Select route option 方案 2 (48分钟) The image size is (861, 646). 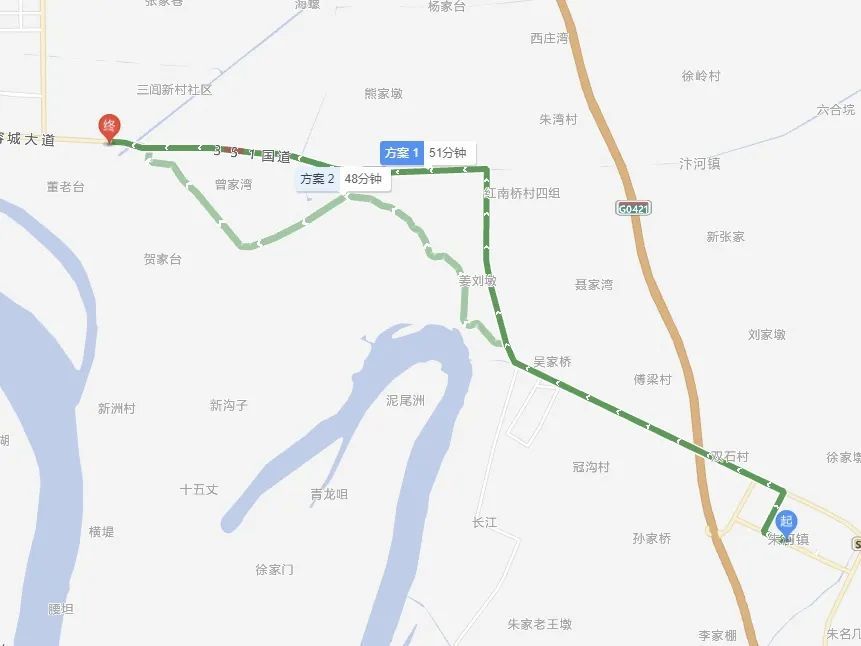coord(342,179)
